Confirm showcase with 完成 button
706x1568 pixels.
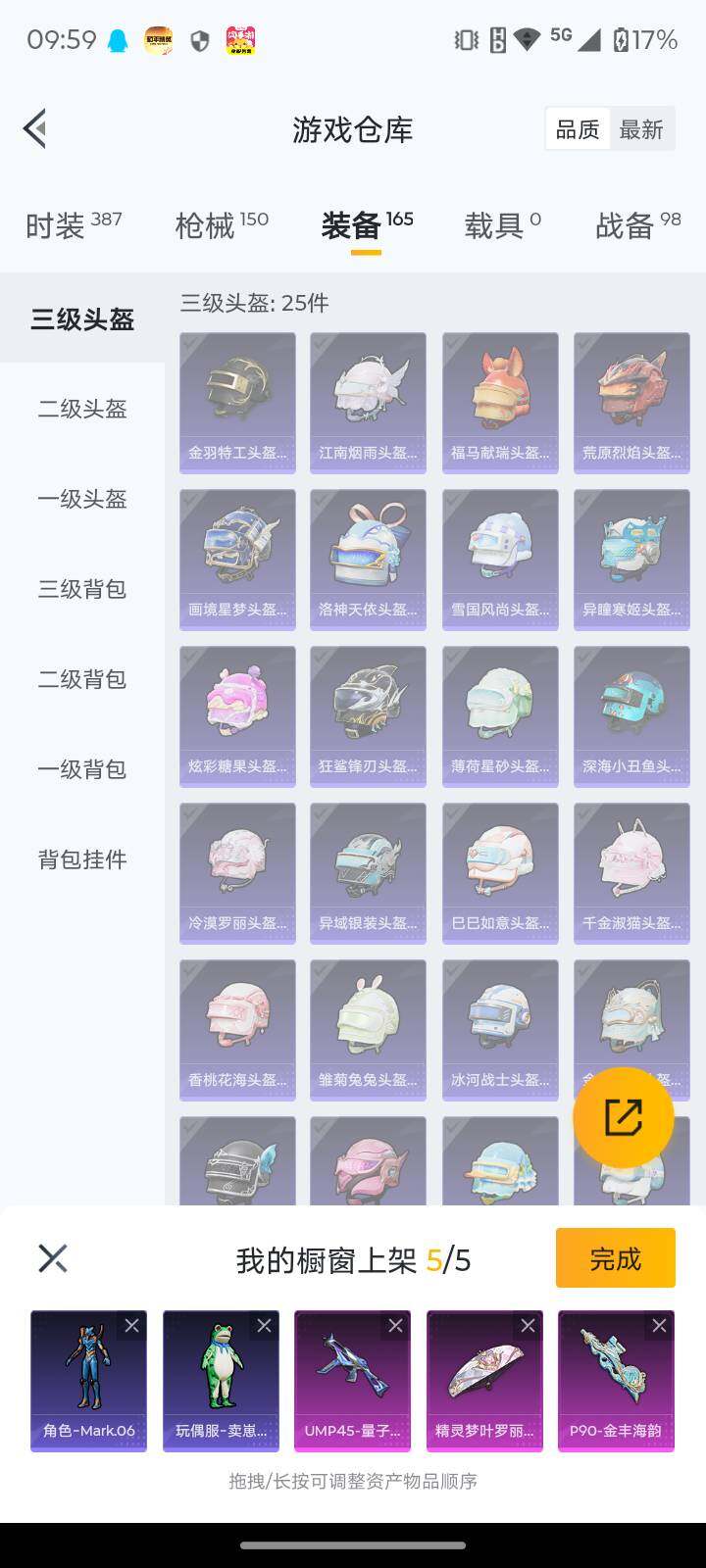(615, 1257)
